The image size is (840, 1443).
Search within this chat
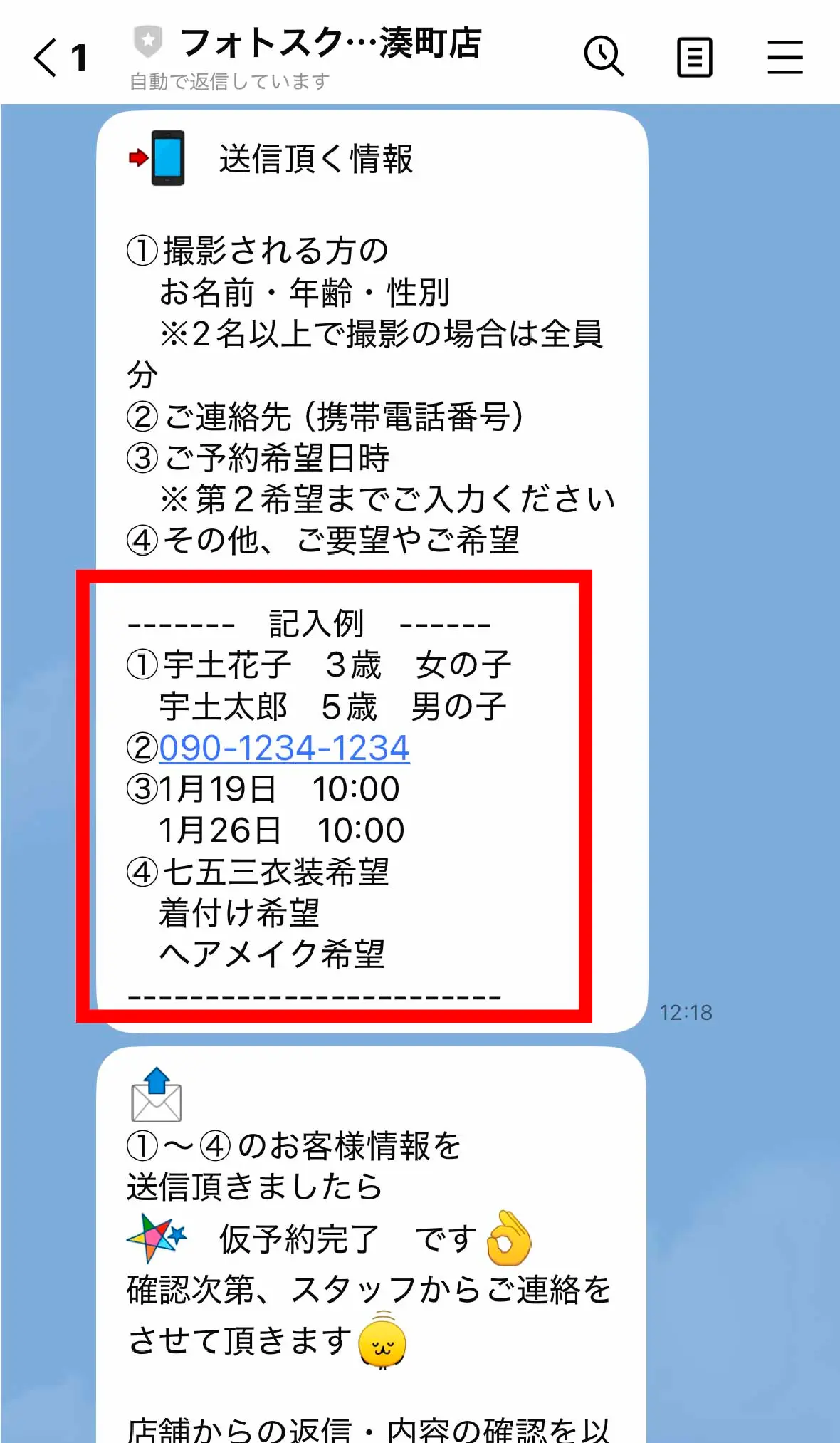tap(604, 56)
